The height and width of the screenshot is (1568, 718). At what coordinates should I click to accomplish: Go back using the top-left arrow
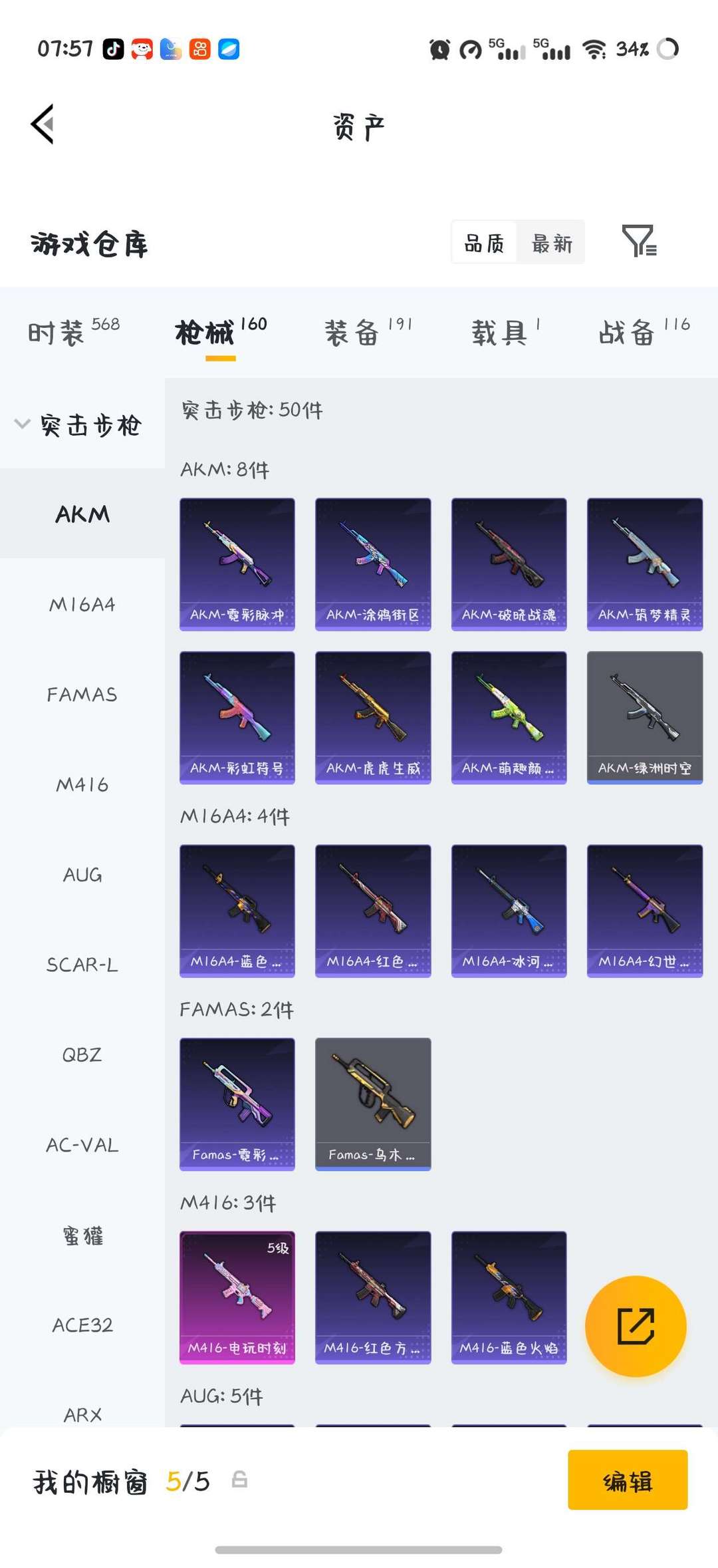[43, 124]
